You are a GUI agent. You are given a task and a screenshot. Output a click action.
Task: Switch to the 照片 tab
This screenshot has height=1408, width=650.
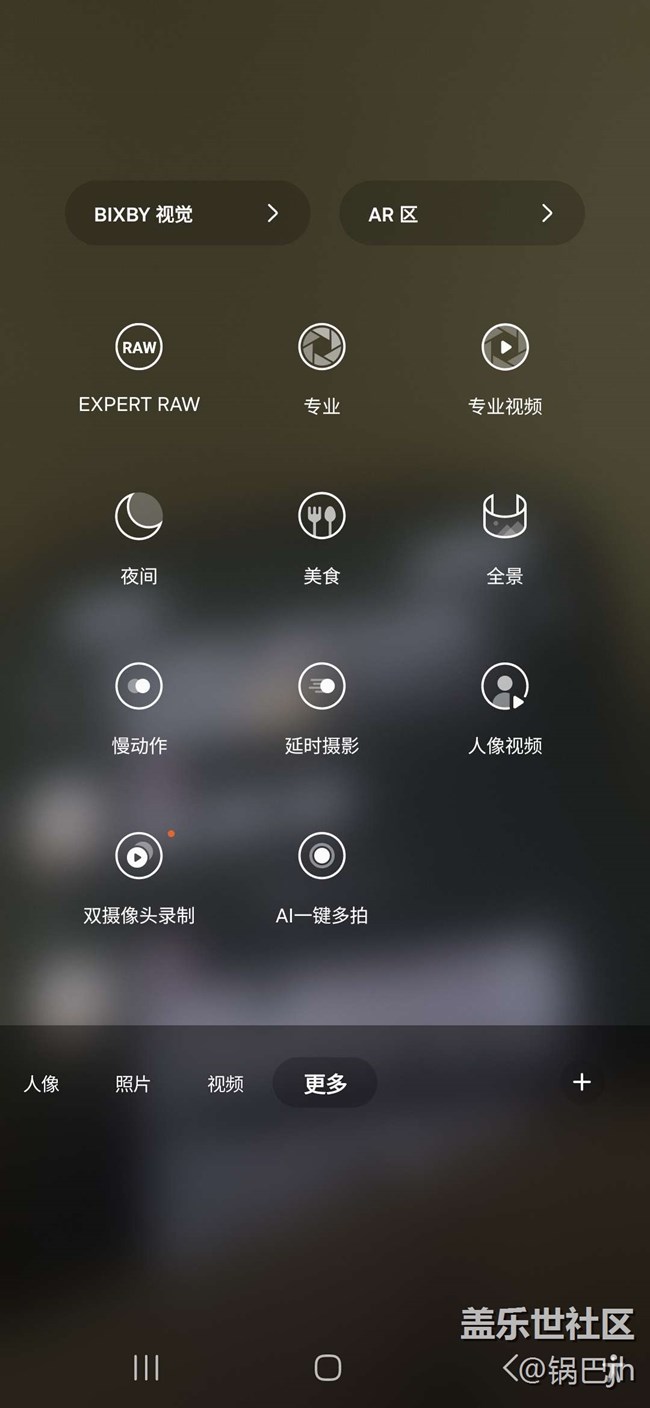133,1083
